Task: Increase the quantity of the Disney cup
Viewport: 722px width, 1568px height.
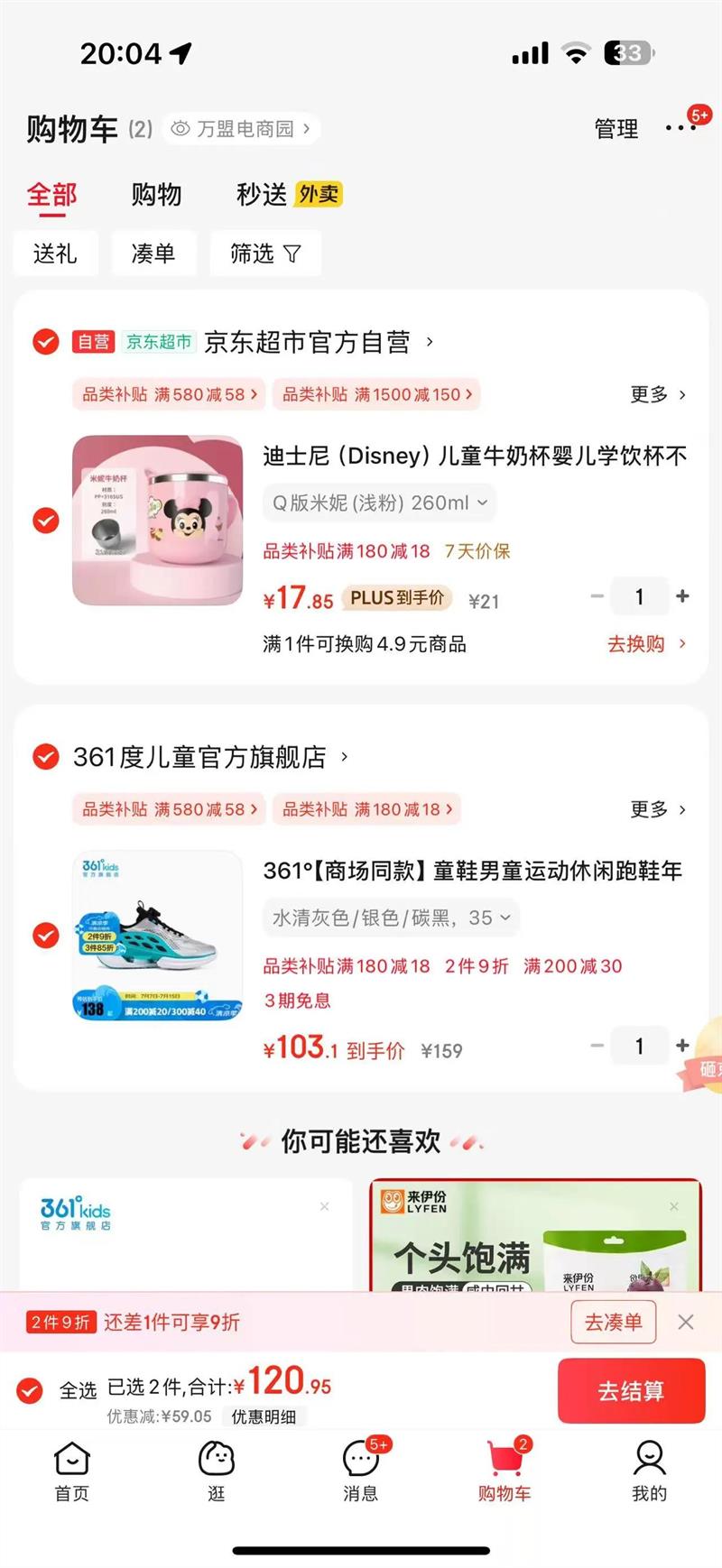Action: pos(682,596)
